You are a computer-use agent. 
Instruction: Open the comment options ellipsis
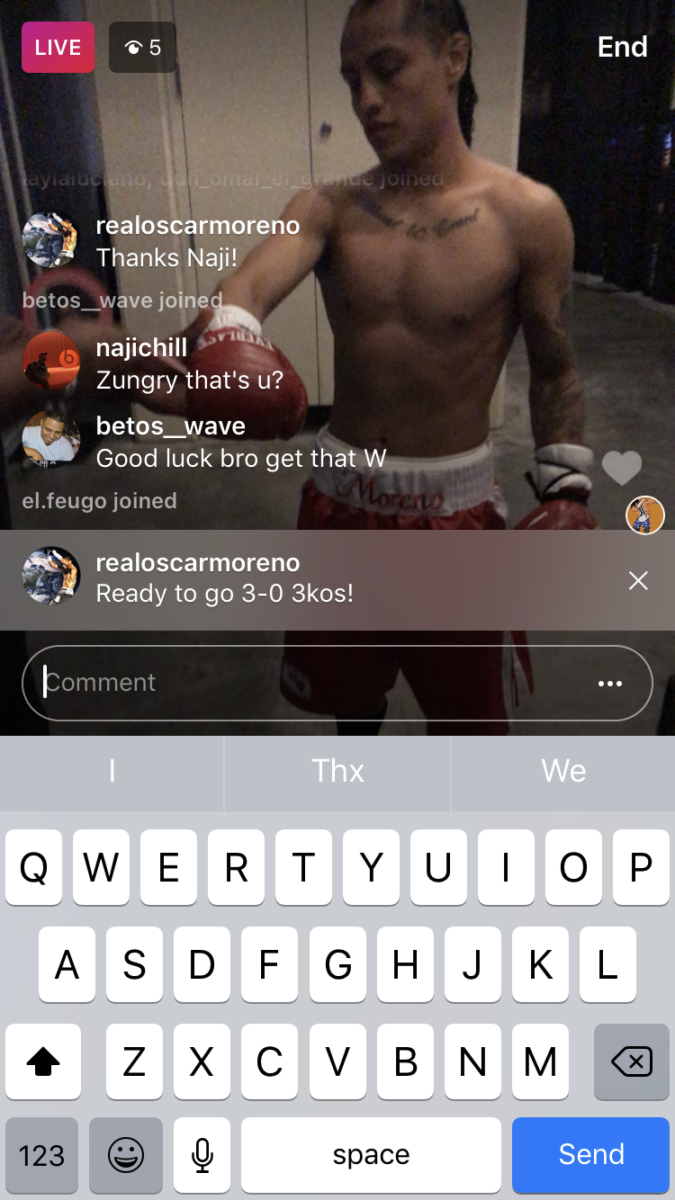pyautogui.click(x=610, y=683)
